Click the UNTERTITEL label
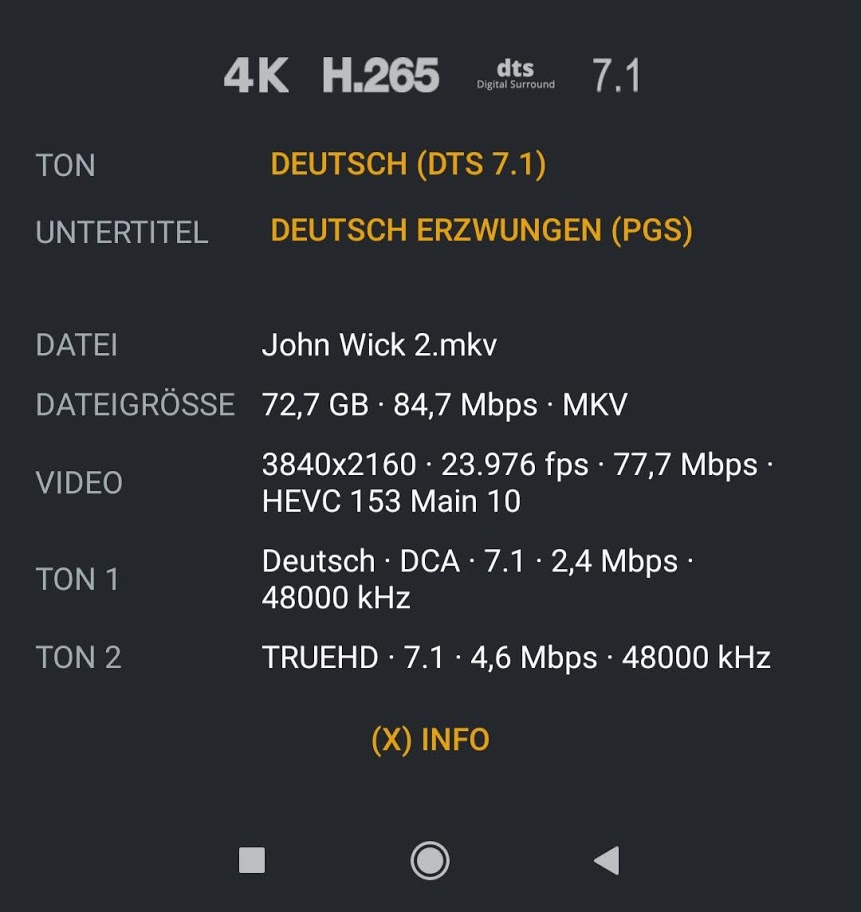 [120, 232]
